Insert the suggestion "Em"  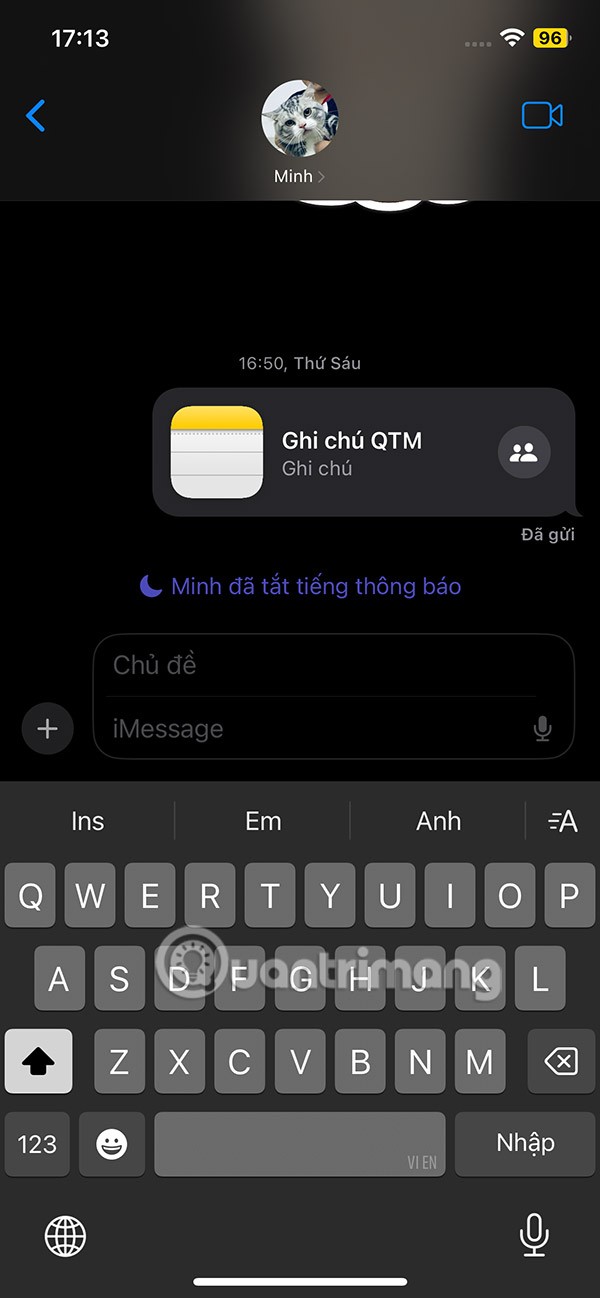[263, 821]
